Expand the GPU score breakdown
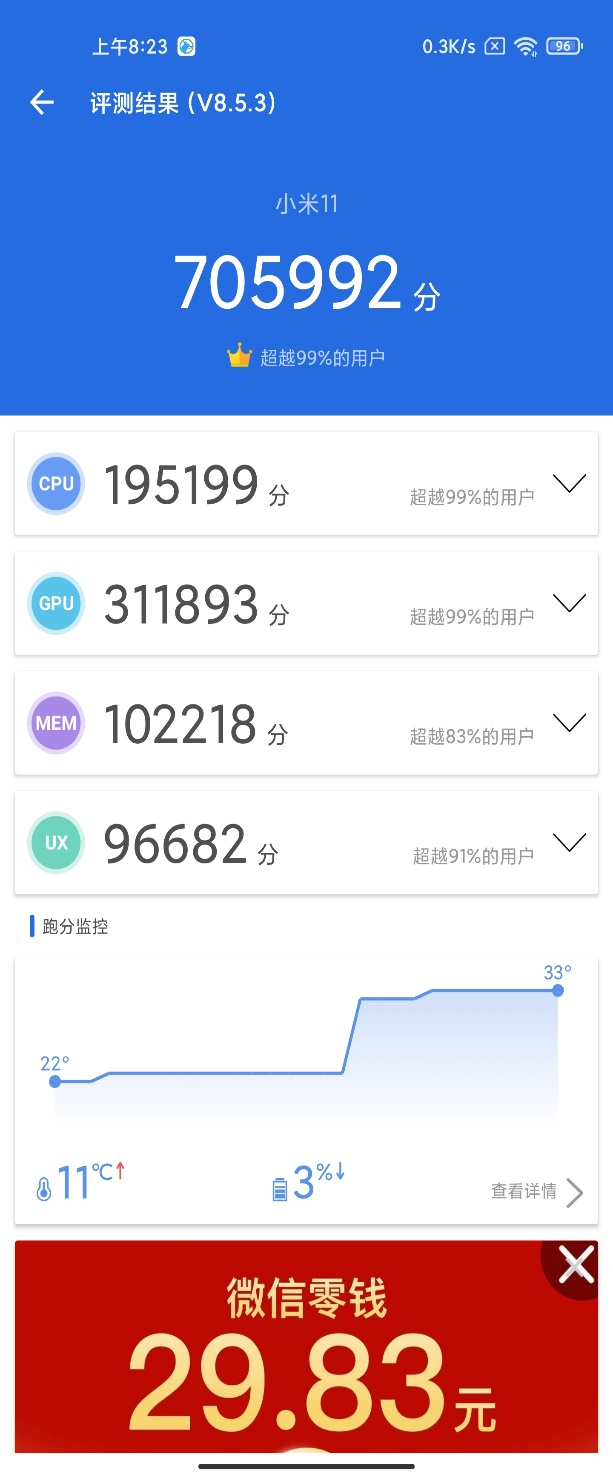The height and width of the screenshot is (1479, 613). [x=569, y=603]
